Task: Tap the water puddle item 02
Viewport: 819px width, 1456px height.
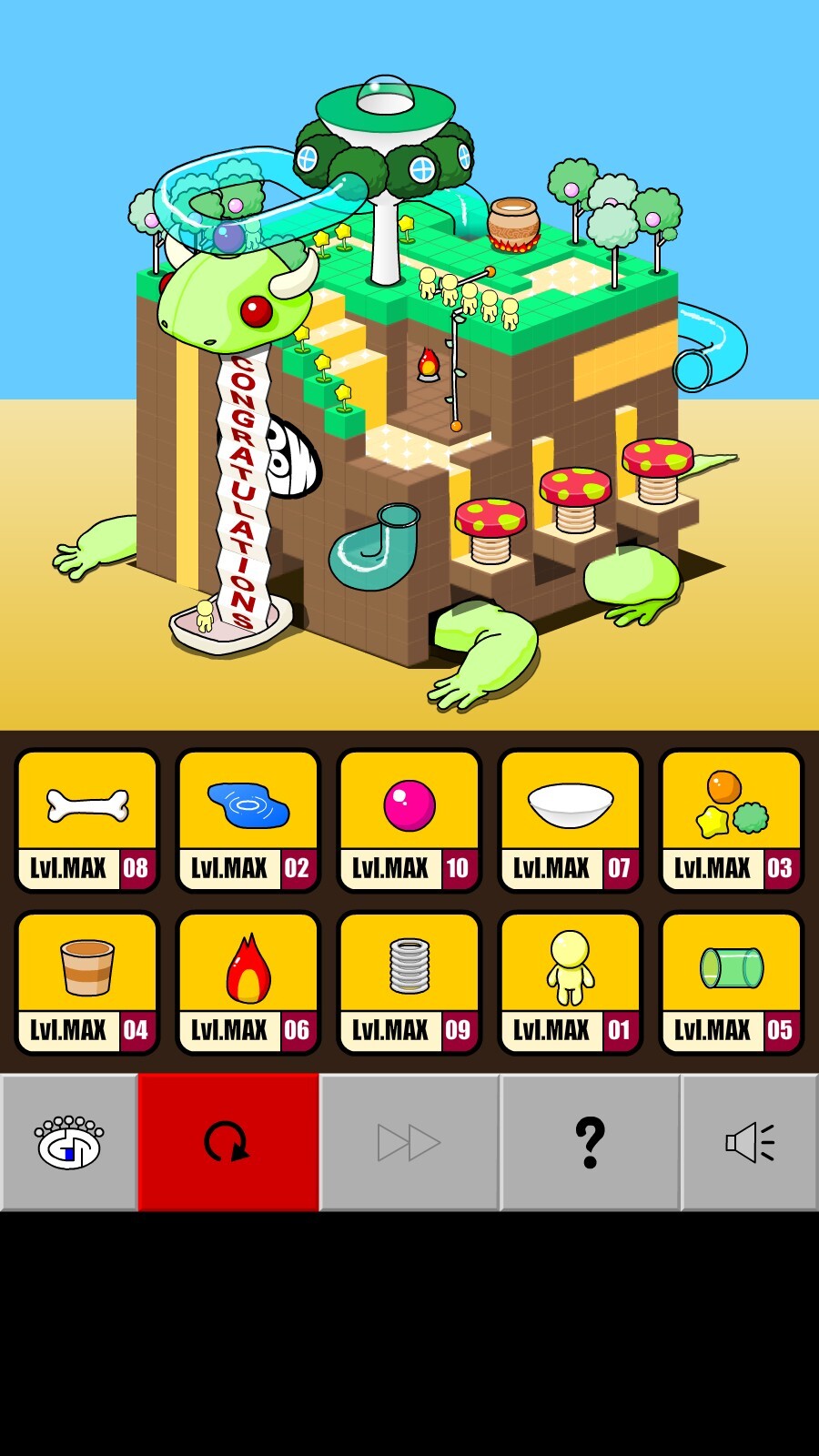Action: pos(248,821)
